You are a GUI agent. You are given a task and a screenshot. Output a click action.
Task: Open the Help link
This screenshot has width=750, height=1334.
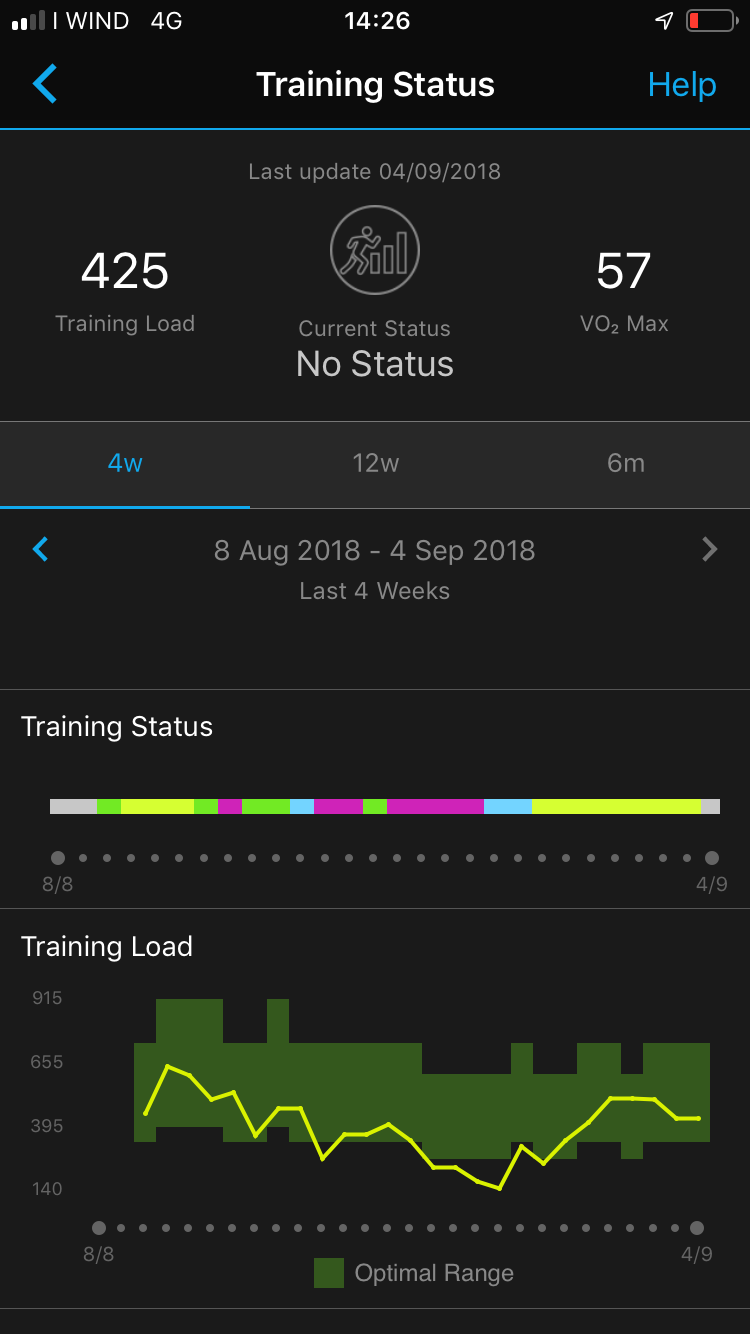682,85
